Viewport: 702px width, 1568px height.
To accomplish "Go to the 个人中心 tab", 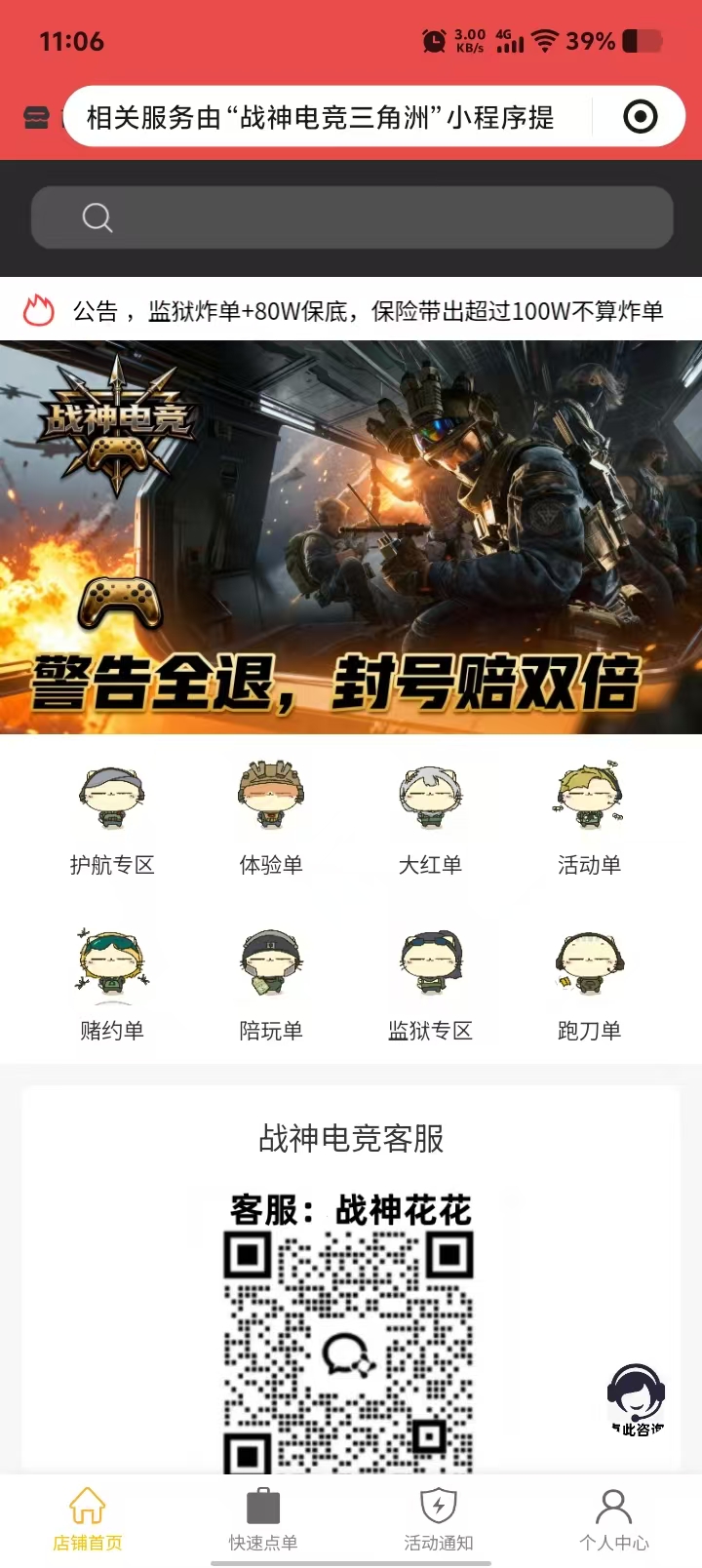I will click(x=614, y=1518).
